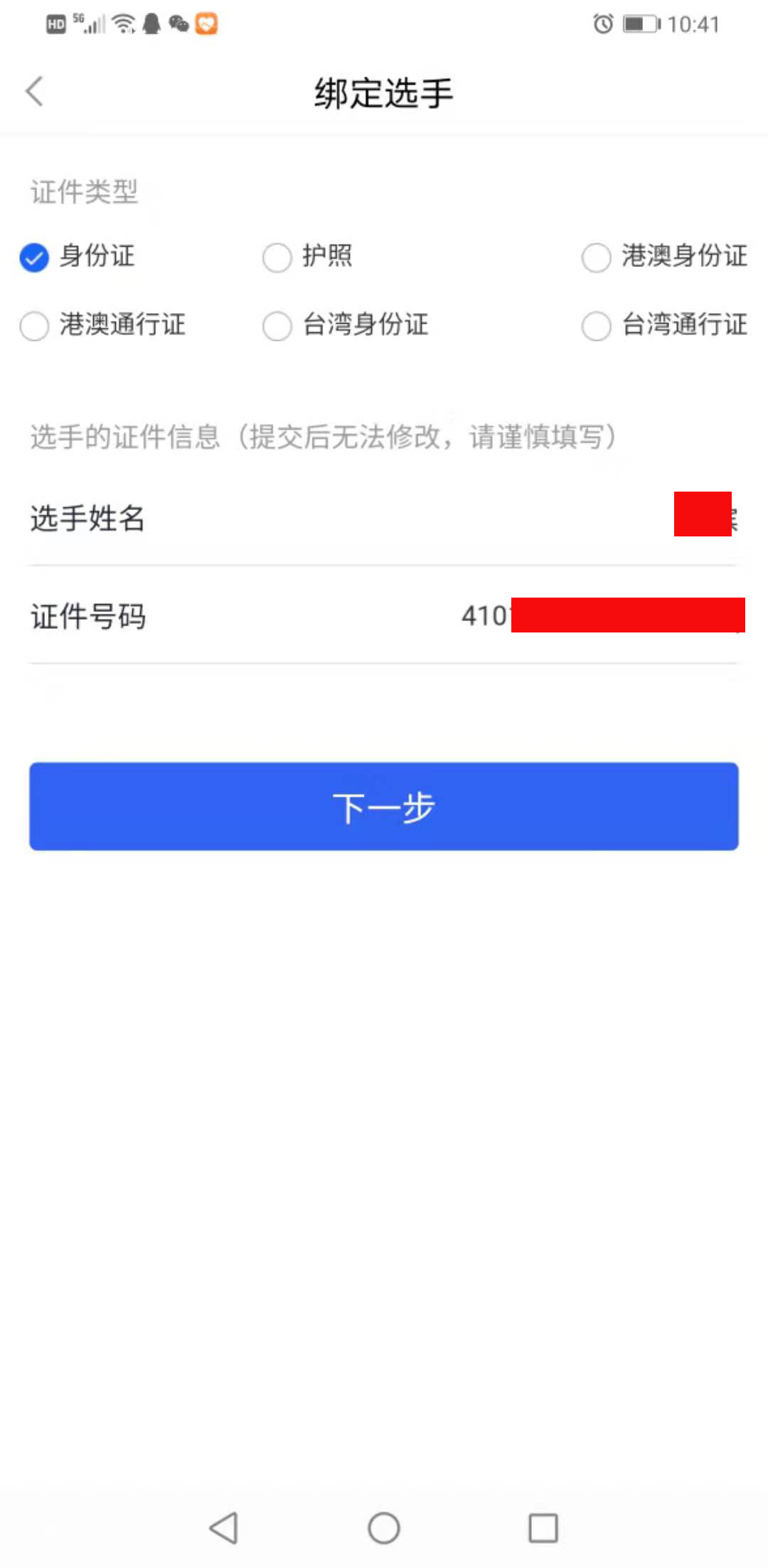Select 港澳身份证 radio button
Image resolution: width=768 pixels, height=1568 pixels.
(x=596, y=258)
